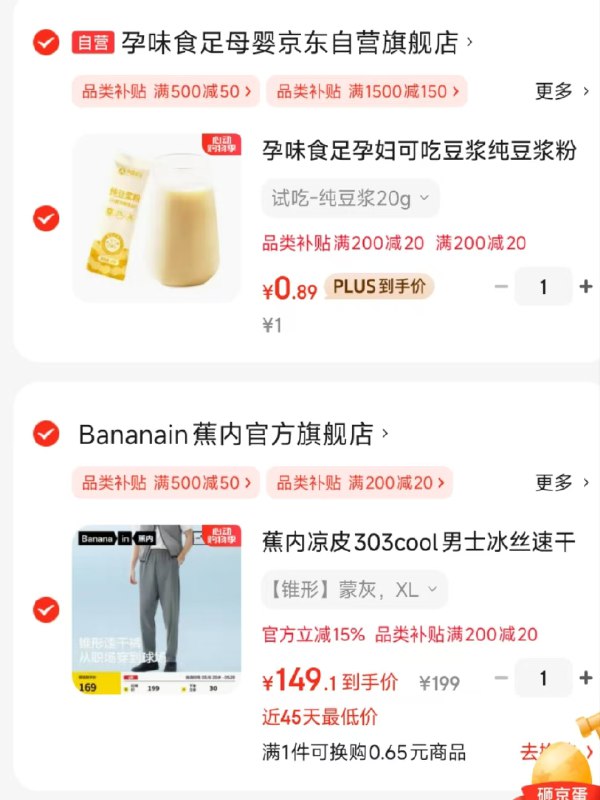This screenshot has width=600, height=800.
Task: Increase quantity of 纯豆浆粉
Action: pyautogui.click(x=586, y=287)
